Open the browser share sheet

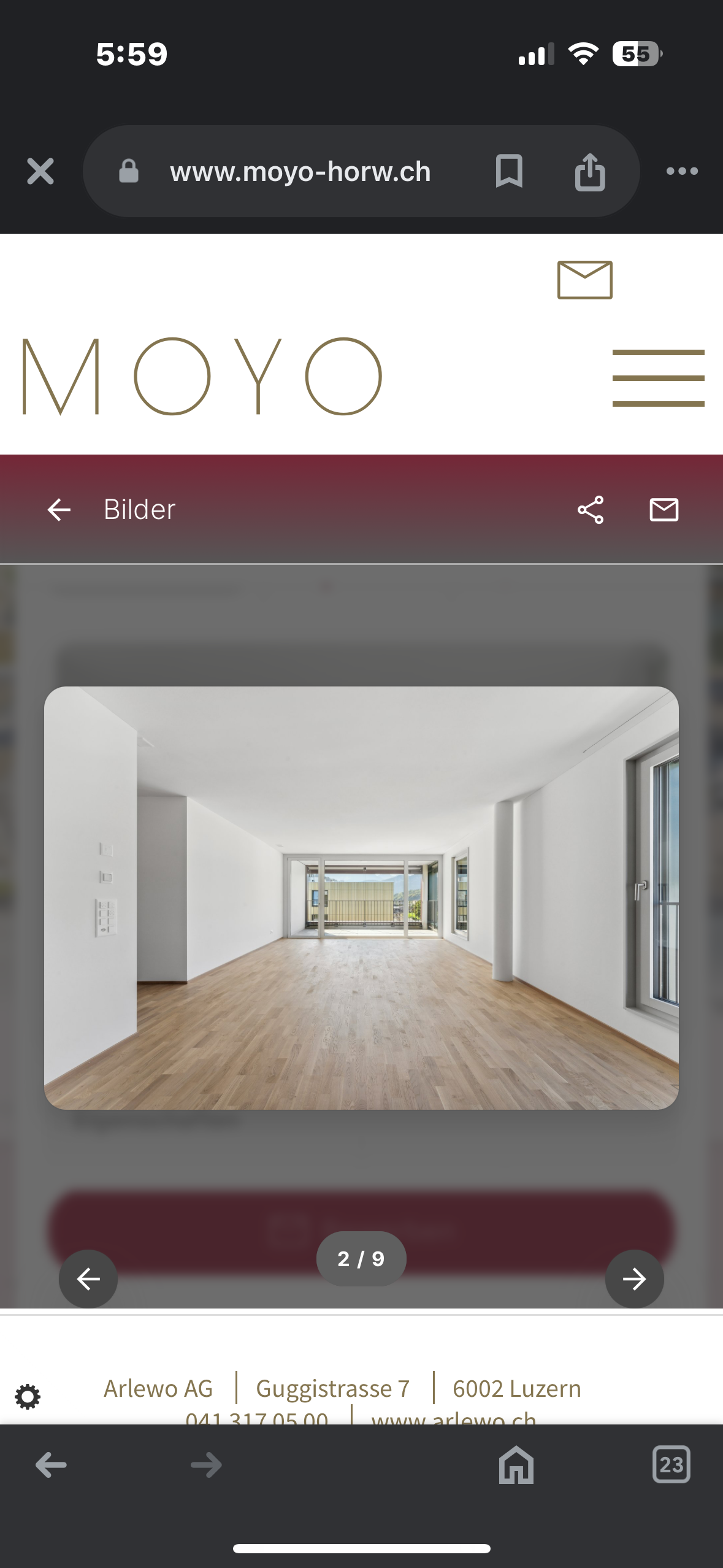click(590, 171)
